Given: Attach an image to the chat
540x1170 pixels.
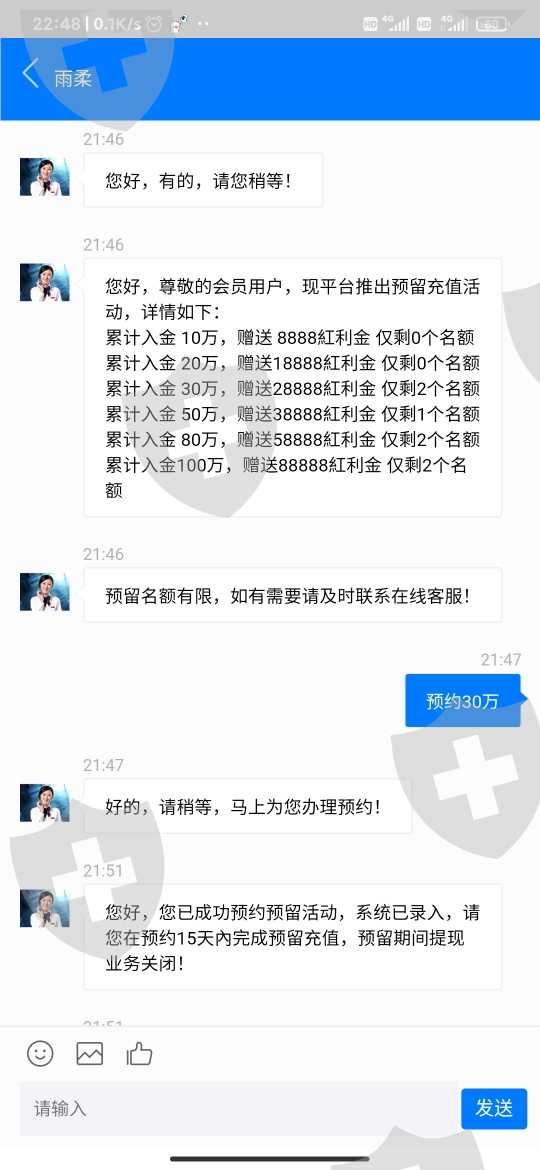Looking at the screenshot, I should tap(90, 1054).
